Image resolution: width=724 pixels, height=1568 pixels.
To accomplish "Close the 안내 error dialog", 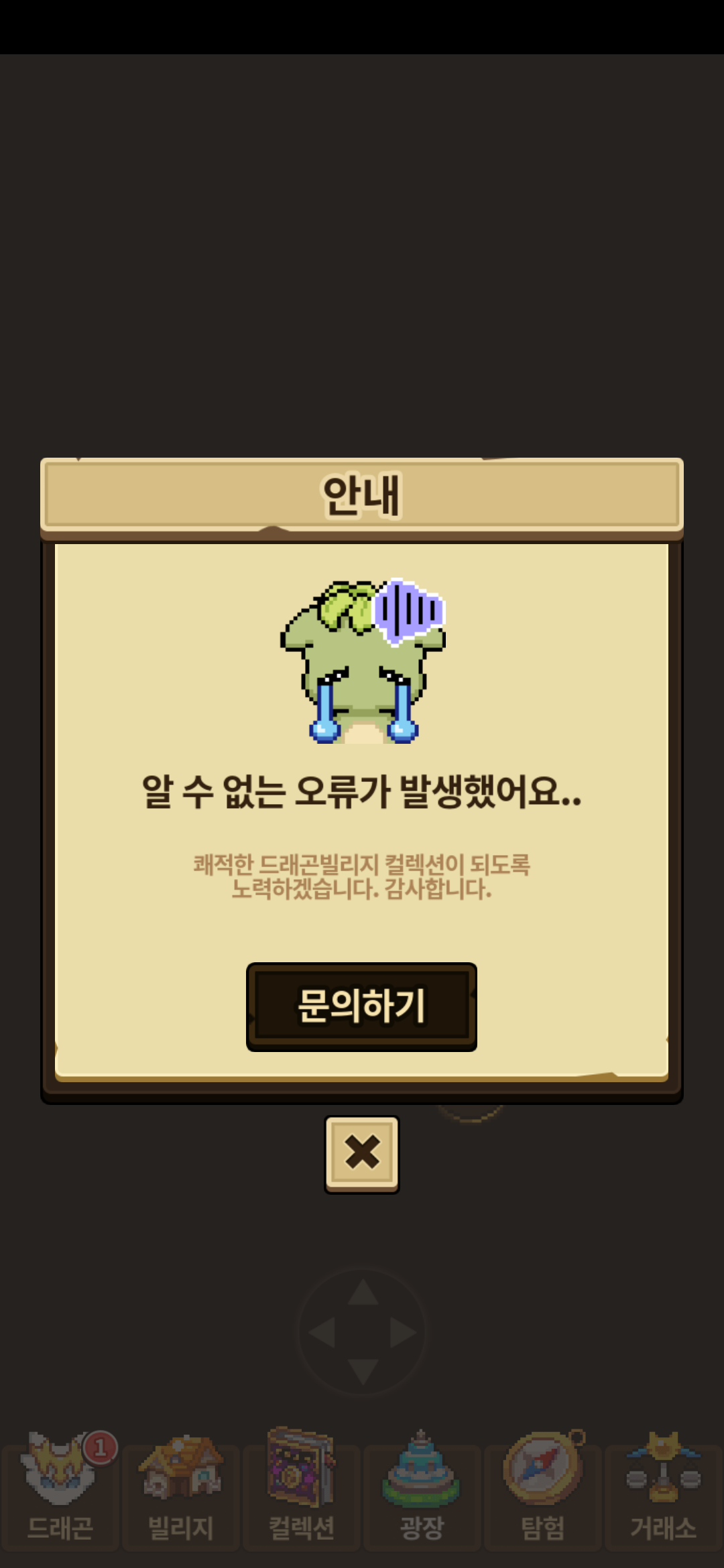I will (x=362, y=1153).
